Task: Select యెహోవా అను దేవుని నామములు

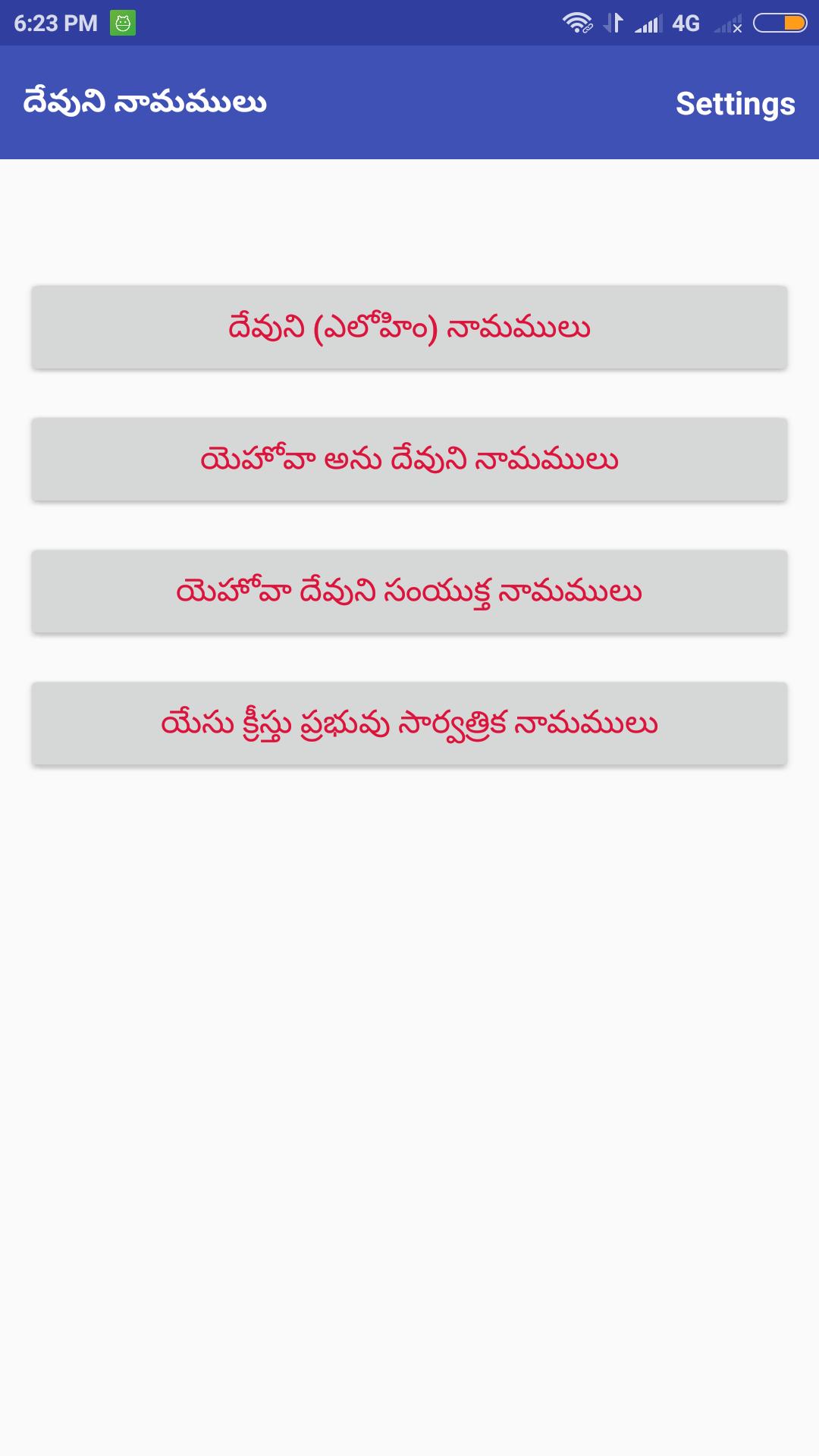Action: coord(409,460)
